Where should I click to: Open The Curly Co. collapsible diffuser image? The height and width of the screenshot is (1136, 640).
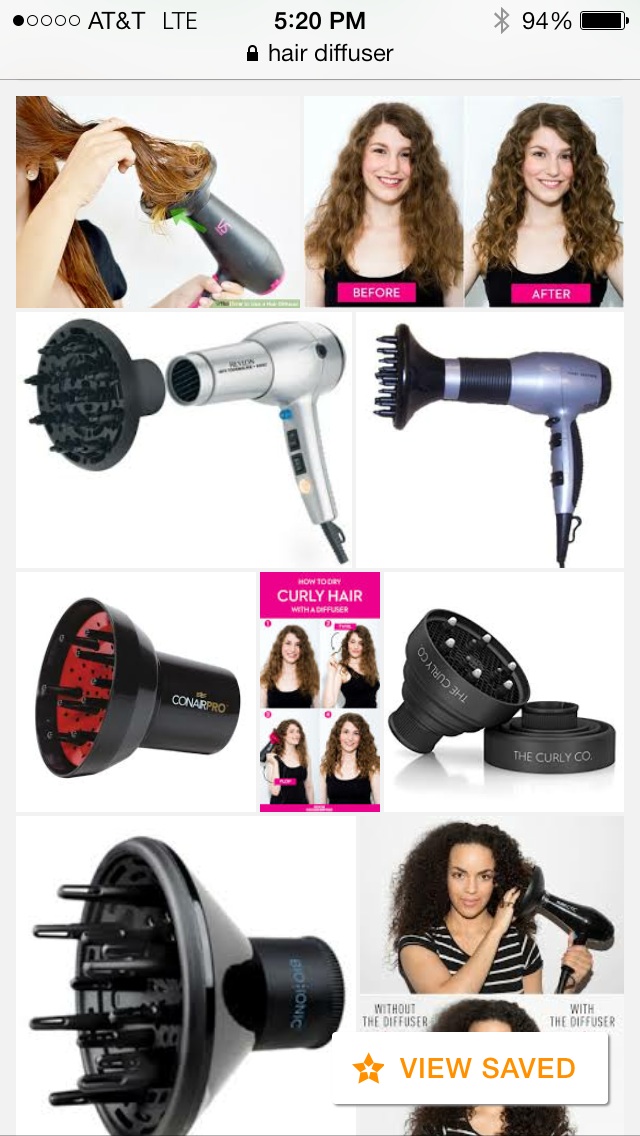505,692
